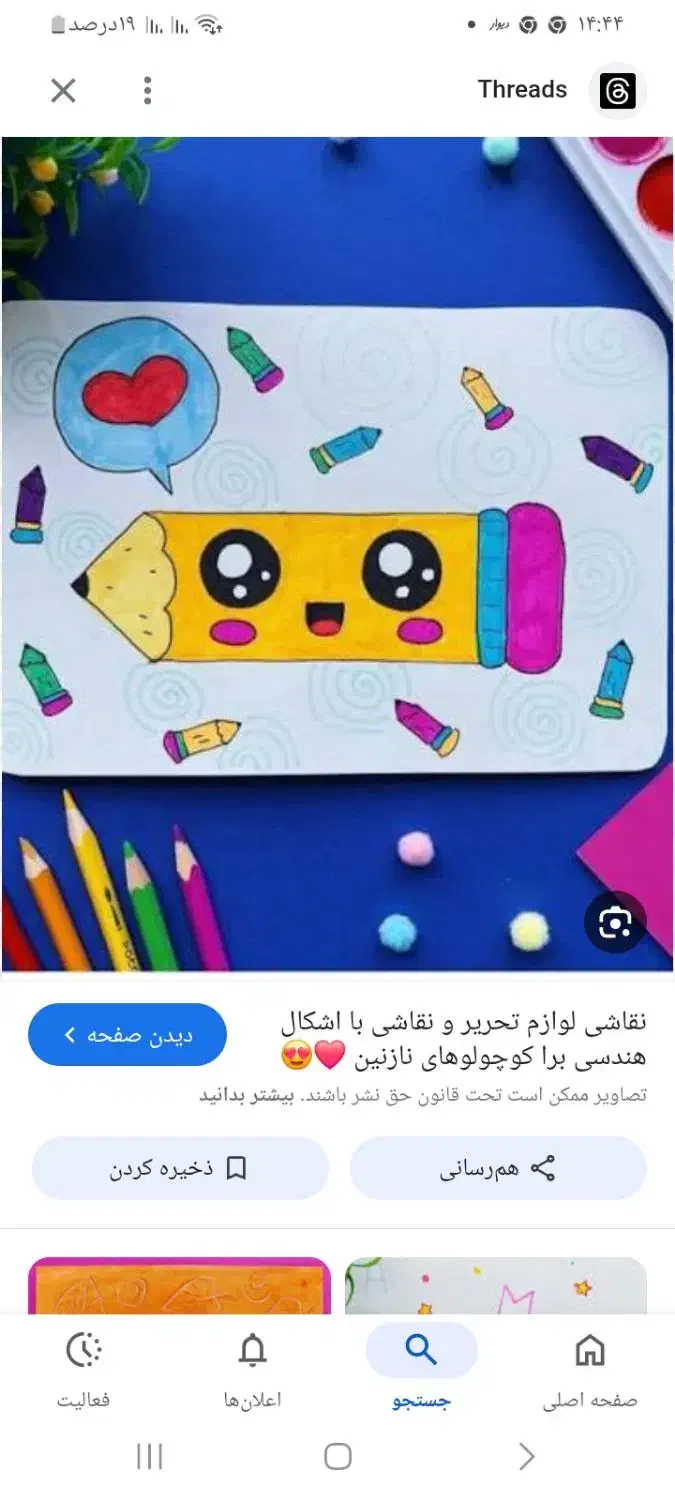Open the three-dot overflow menu
This screenshot has height=1500, width=675.
[147, 91]
